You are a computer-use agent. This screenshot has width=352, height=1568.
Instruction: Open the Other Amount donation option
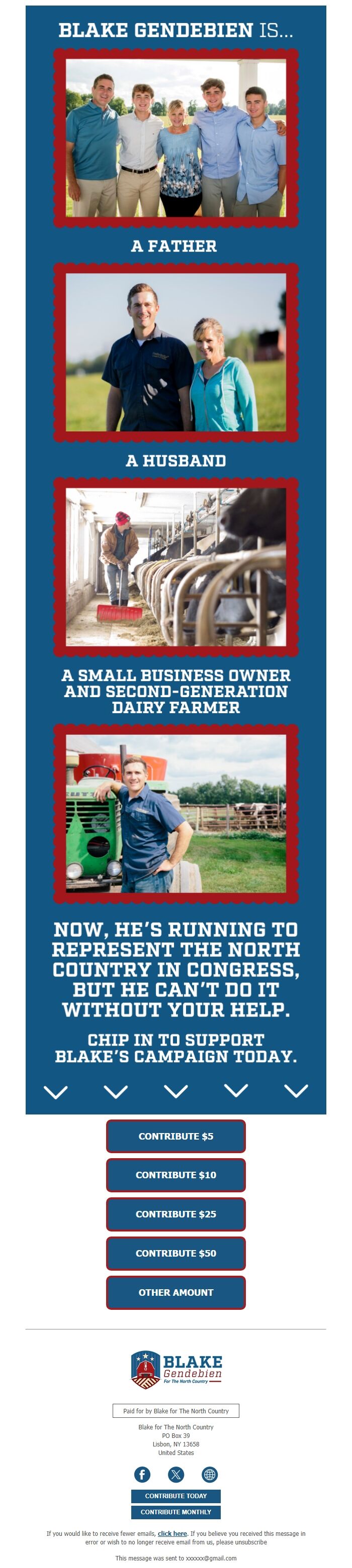175,1292
